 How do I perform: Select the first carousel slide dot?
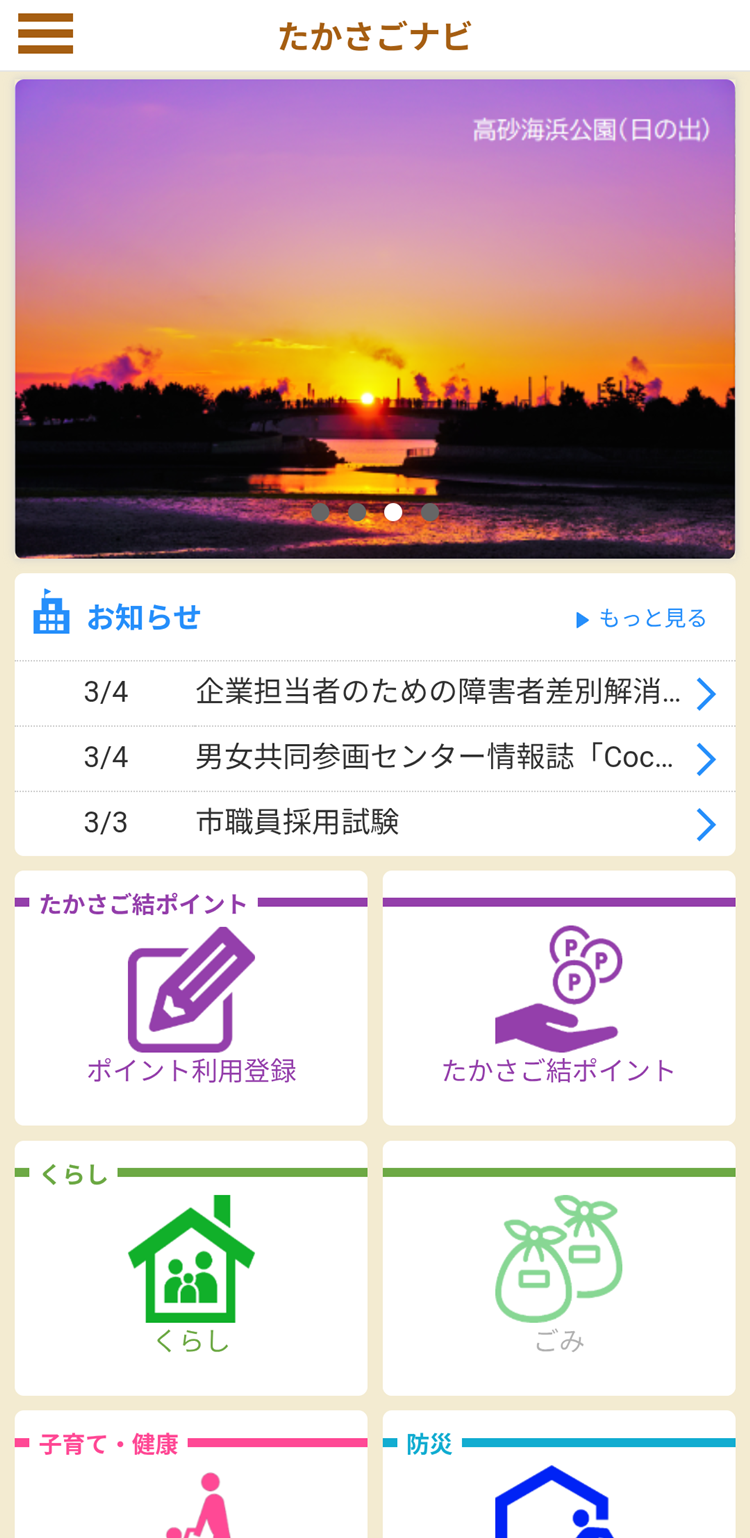pyautogui.click(x=320, y=511)
